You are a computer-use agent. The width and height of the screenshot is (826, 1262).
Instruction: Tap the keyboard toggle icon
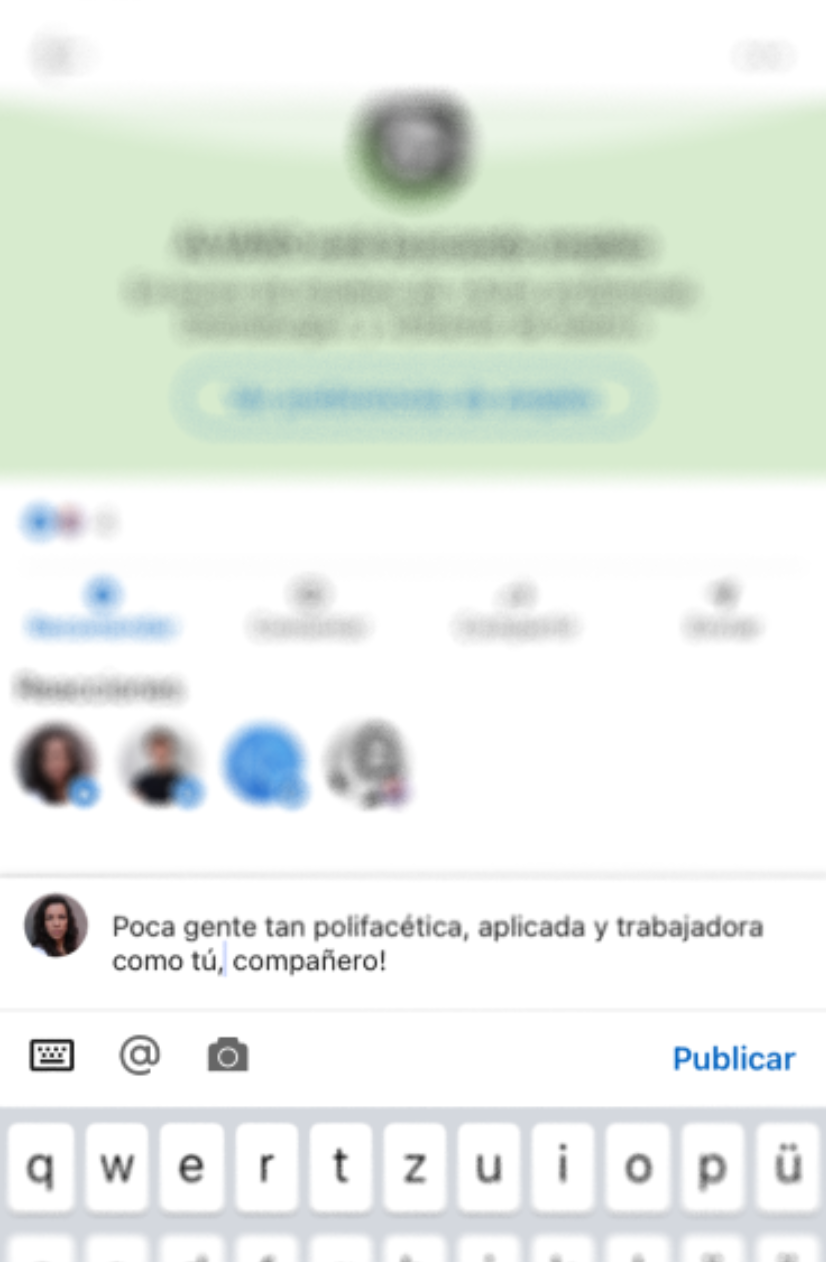pos(51,1056)
